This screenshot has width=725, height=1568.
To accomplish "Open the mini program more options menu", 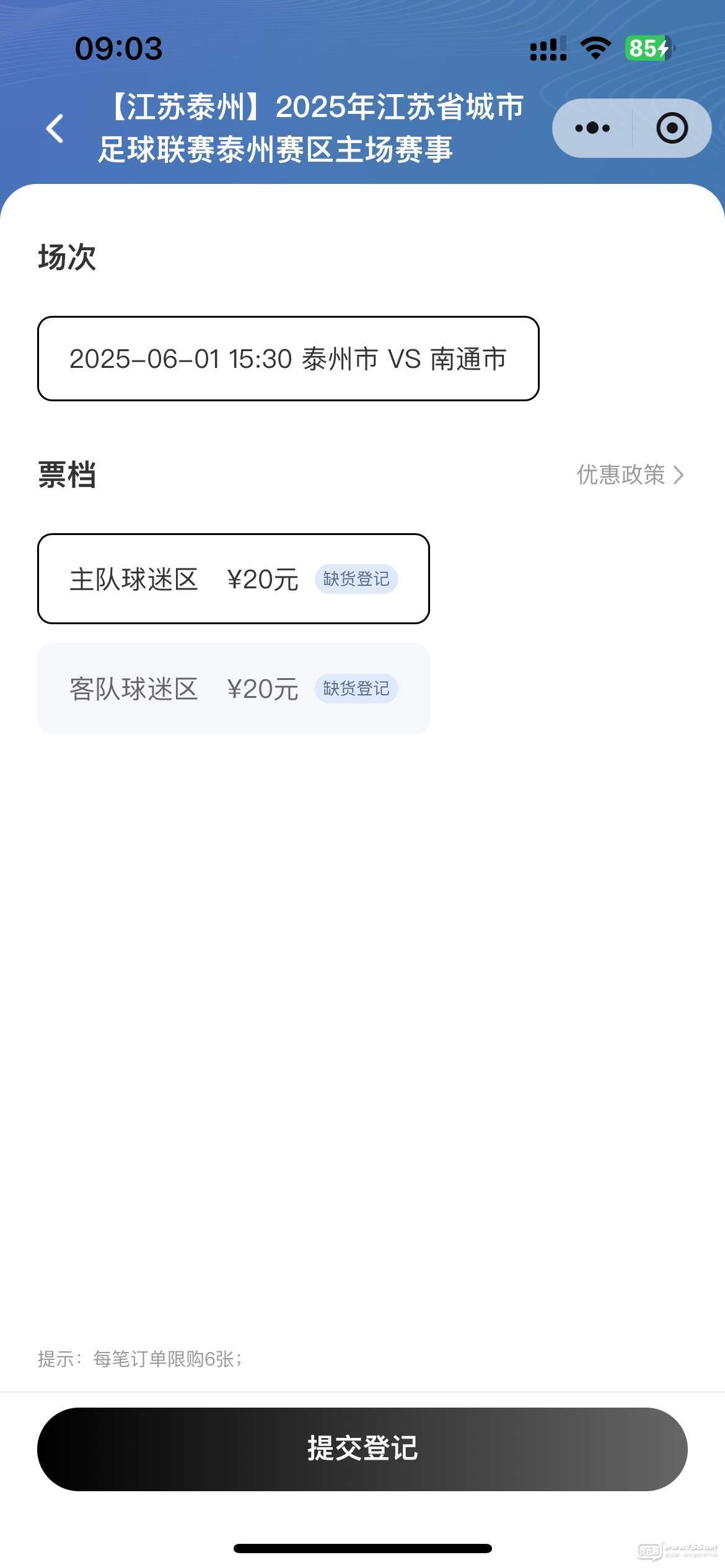I will click(x=592, y=128).
